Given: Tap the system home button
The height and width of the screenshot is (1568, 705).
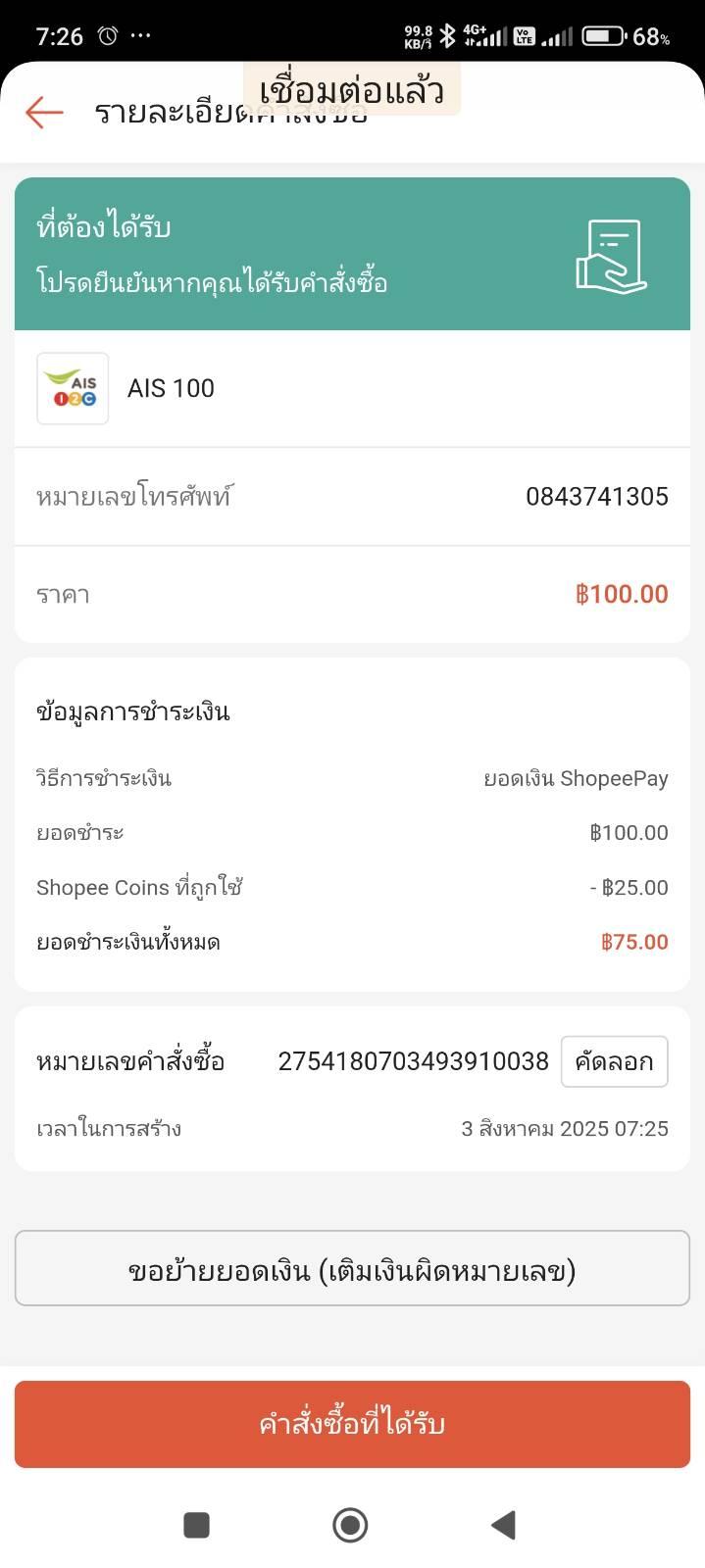Looking at the screenshot, I should pos(350,1525).
